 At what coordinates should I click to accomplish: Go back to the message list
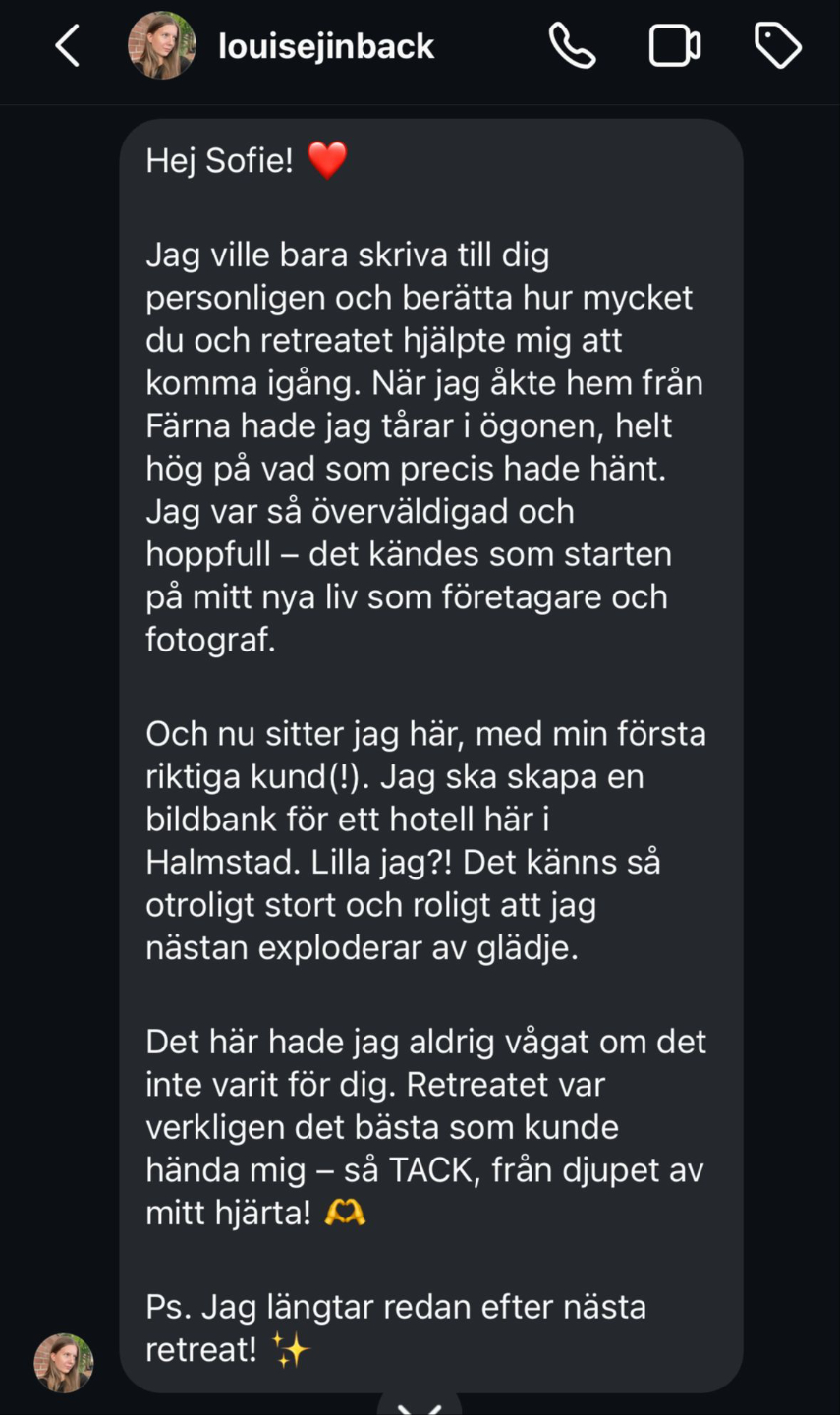[67, 46]
